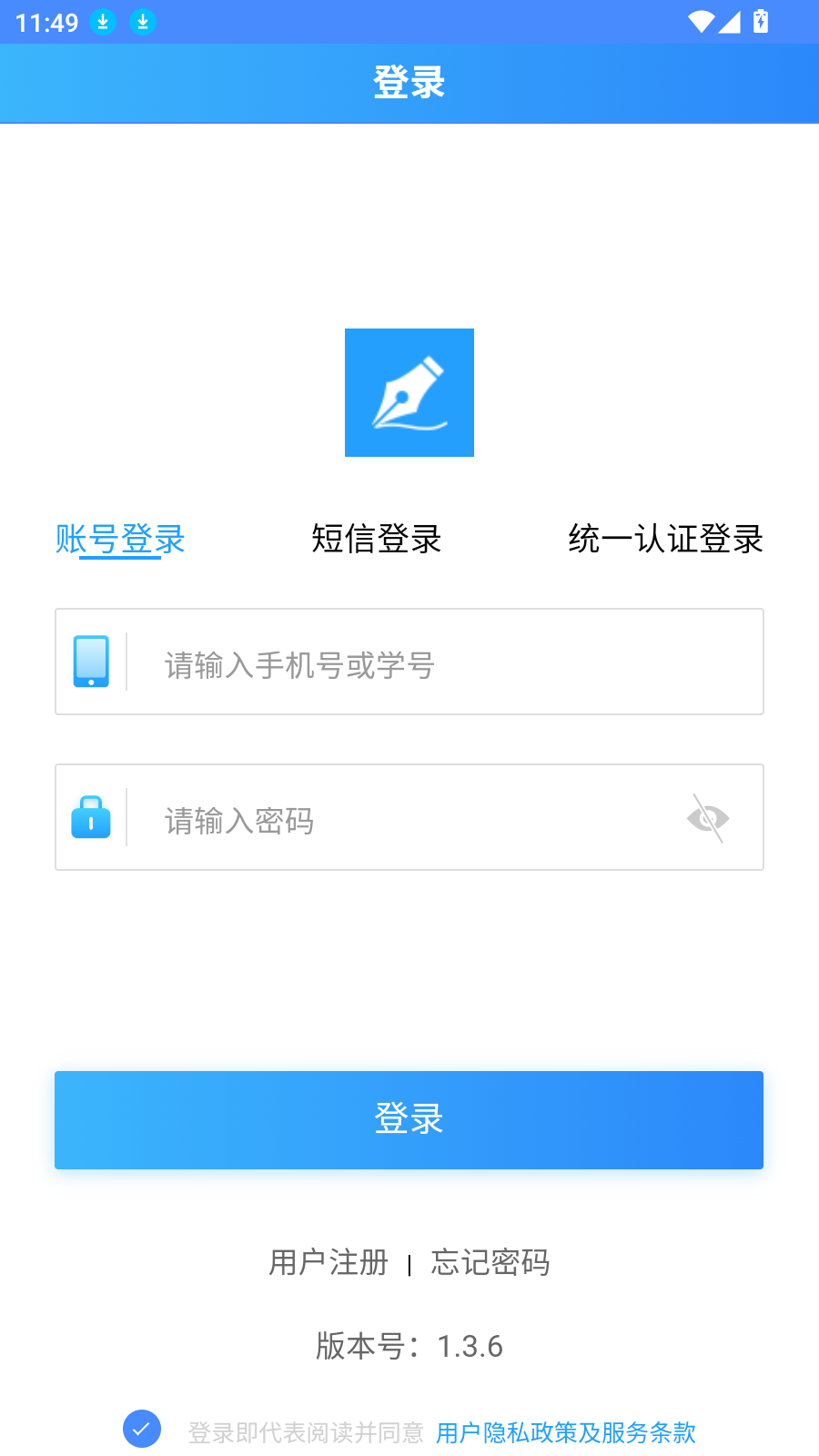Screen dimensions: 819x1456
Task: Toggle password visibility eye icon
Action: (708, 818)
